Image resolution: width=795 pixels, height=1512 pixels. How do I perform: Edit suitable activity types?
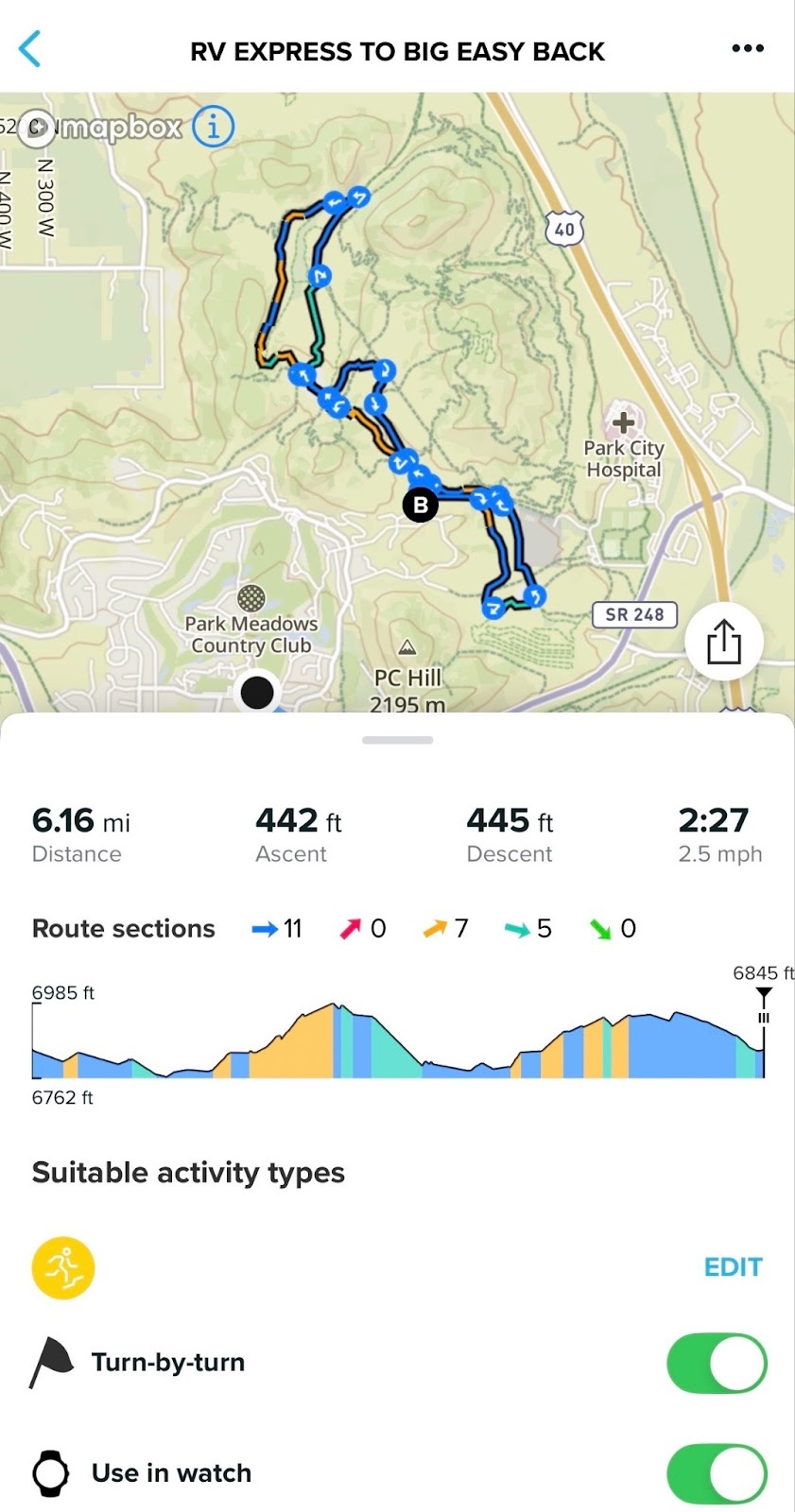point(733,1266)
